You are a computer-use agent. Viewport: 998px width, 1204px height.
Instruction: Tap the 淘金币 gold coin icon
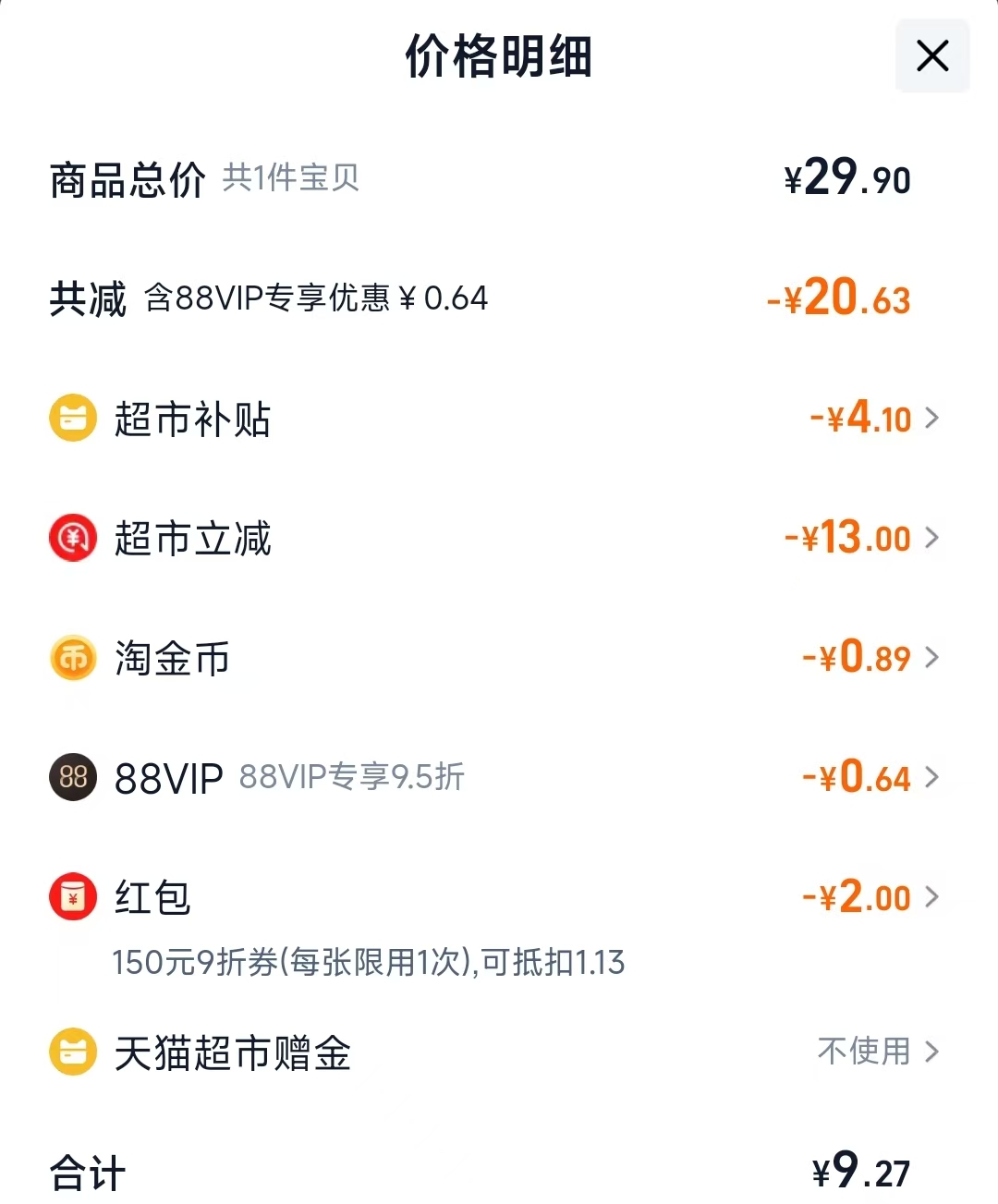point(72,658)
